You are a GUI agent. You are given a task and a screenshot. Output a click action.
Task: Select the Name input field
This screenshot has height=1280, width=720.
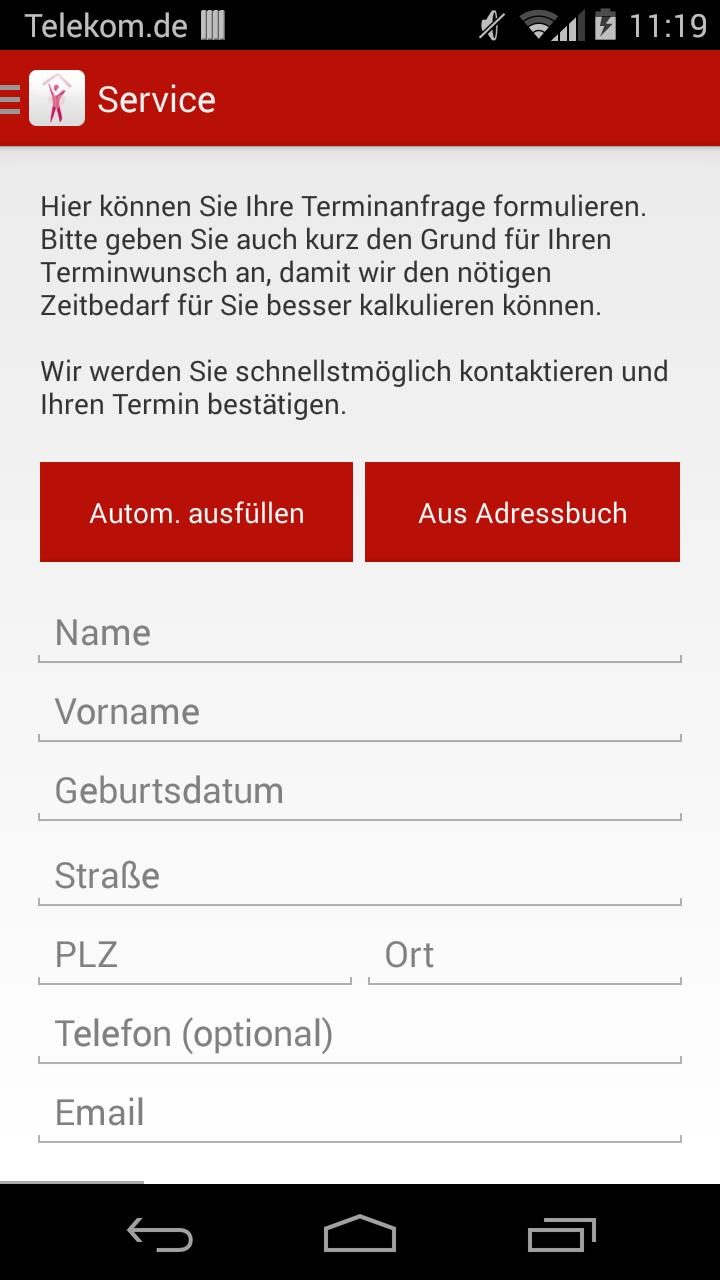click(x=360, y=632)
